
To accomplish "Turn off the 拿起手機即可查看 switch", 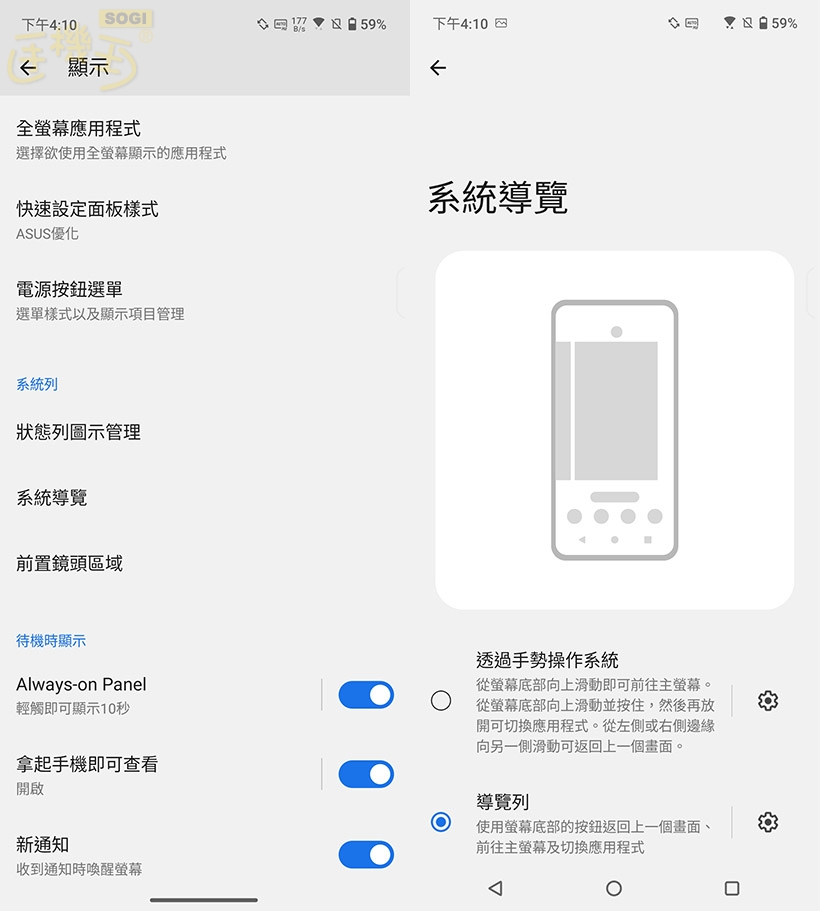I will click(365, 774).
